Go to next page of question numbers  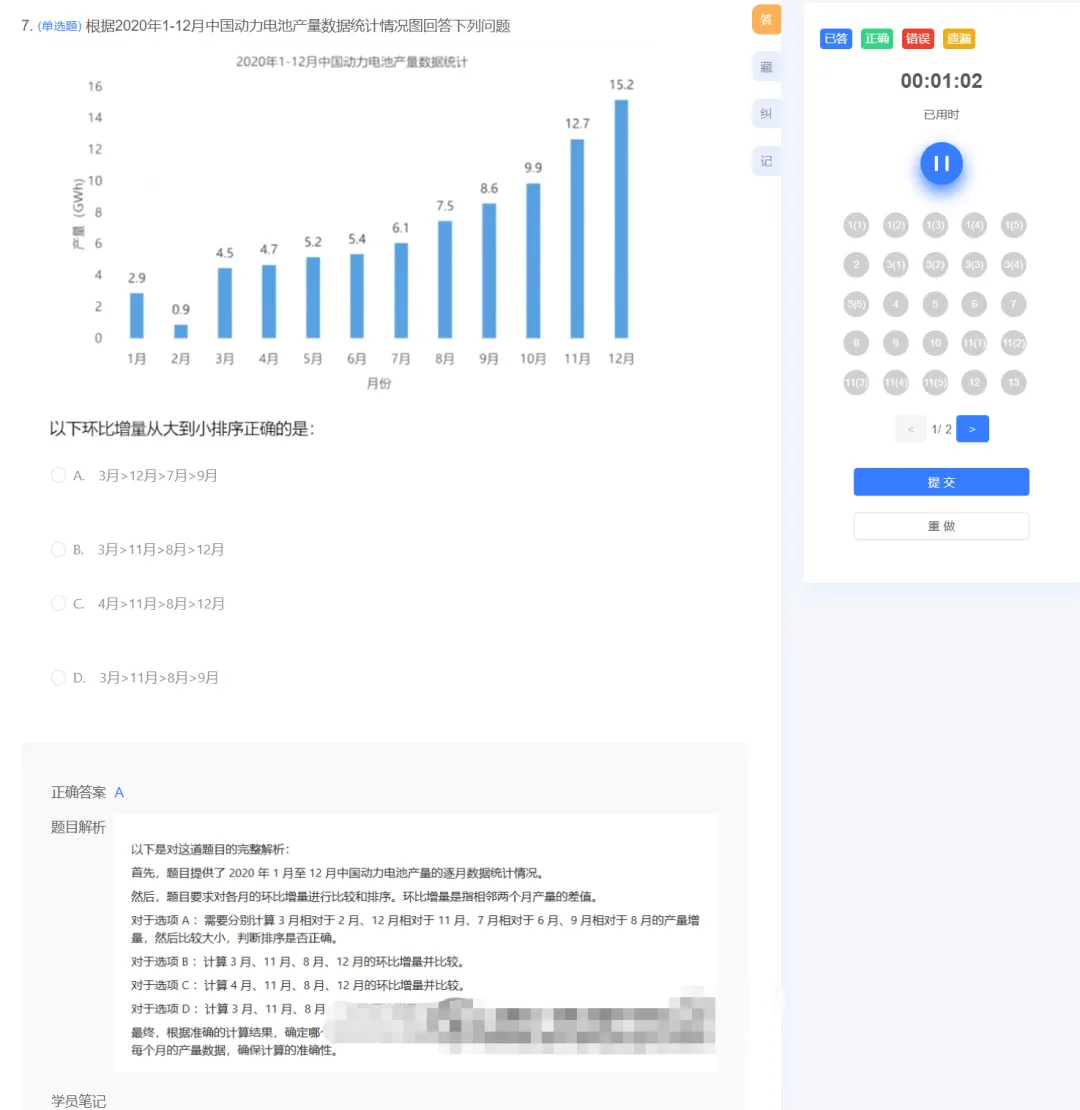click(x=972, y=429)
